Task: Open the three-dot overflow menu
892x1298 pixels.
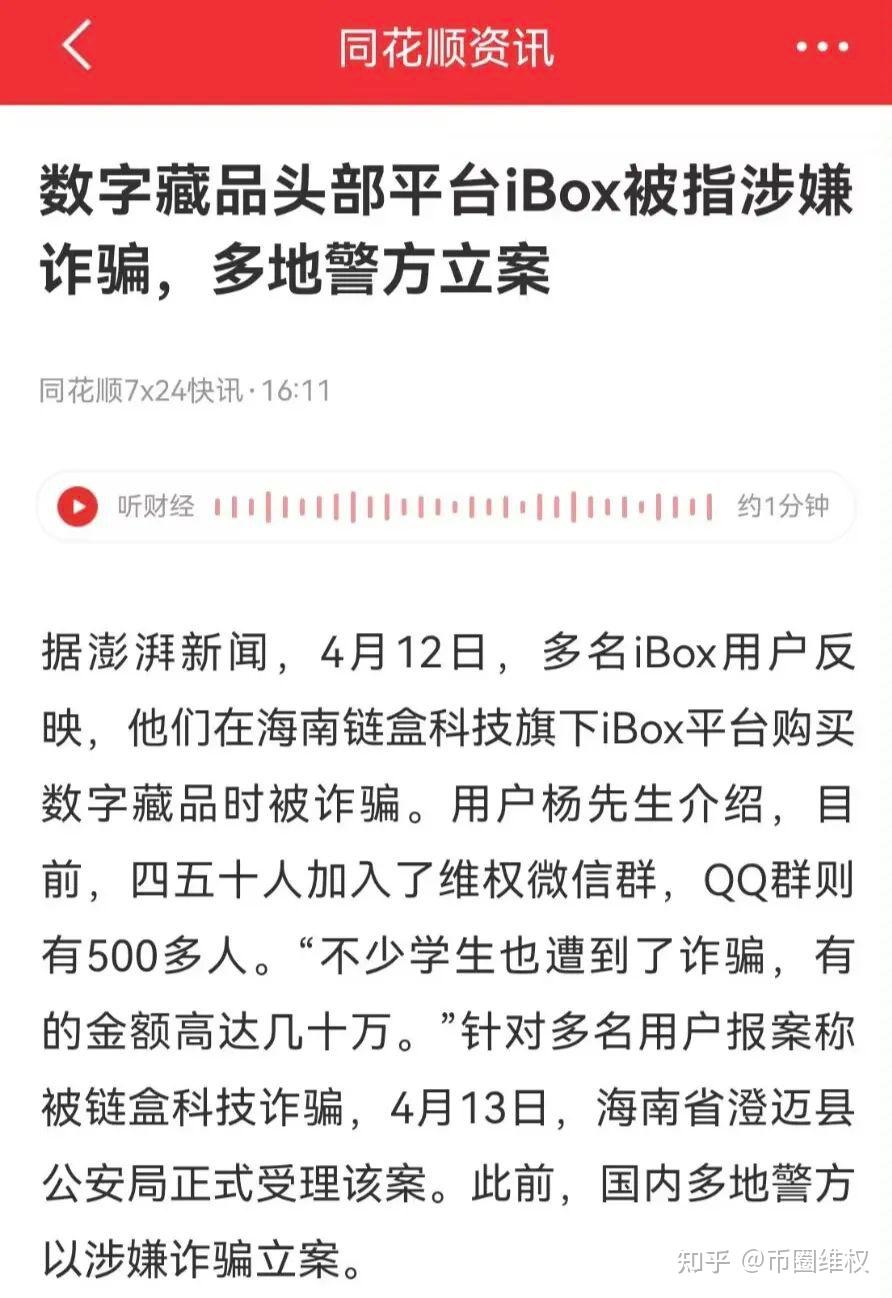Action: pos(822,47)
